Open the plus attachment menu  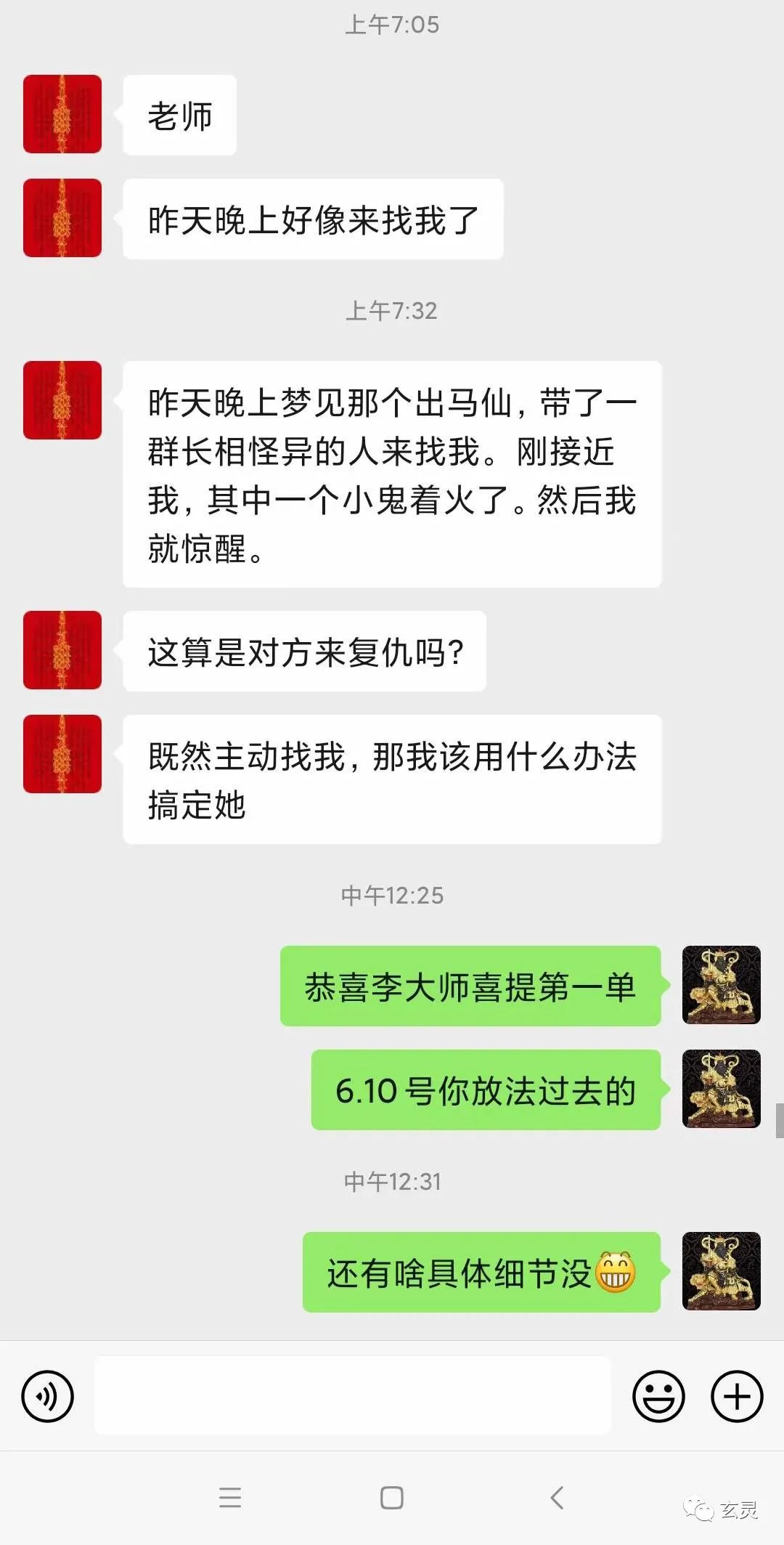[736, 1396]
